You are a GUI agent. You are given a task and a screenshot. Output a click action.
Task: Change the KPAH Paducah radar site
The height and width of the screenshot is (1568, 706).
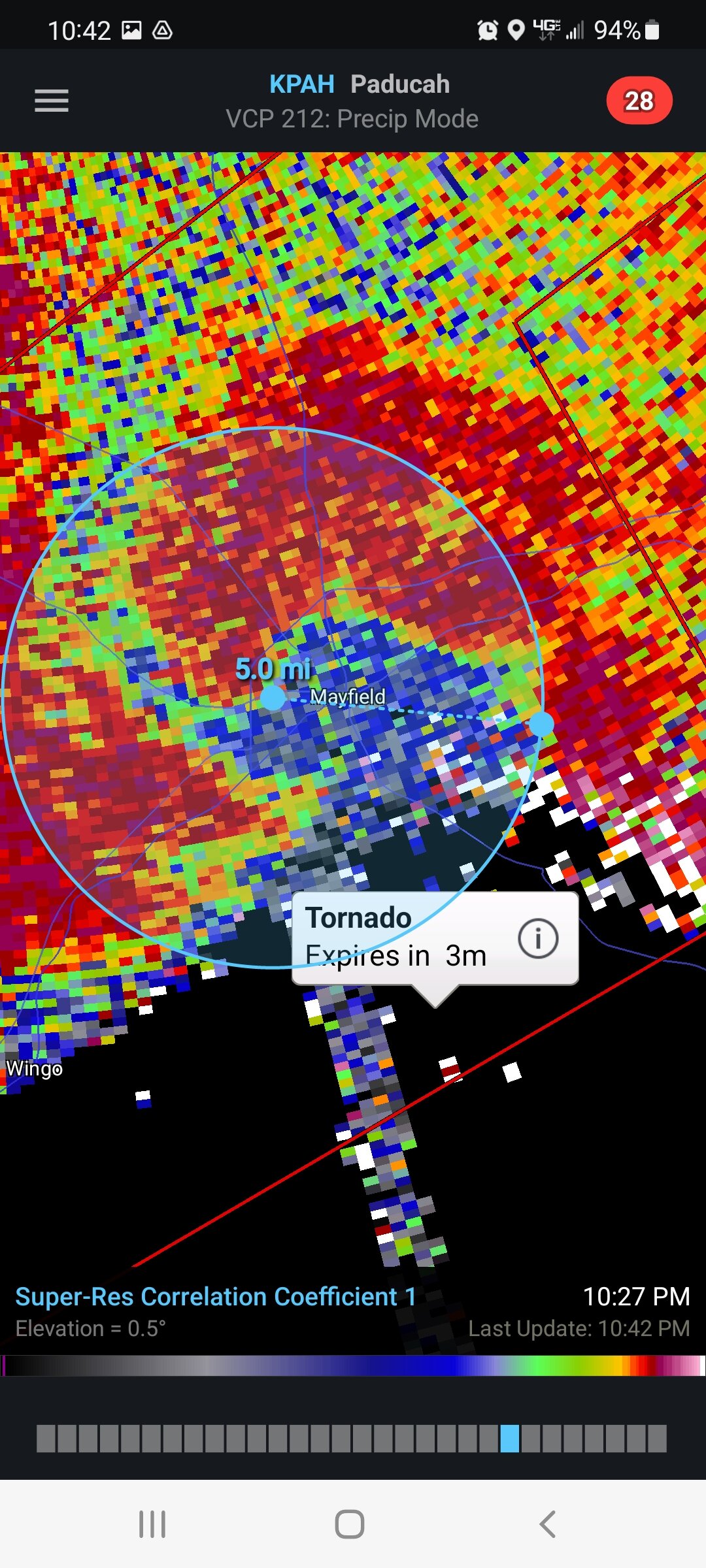point(360,84)
